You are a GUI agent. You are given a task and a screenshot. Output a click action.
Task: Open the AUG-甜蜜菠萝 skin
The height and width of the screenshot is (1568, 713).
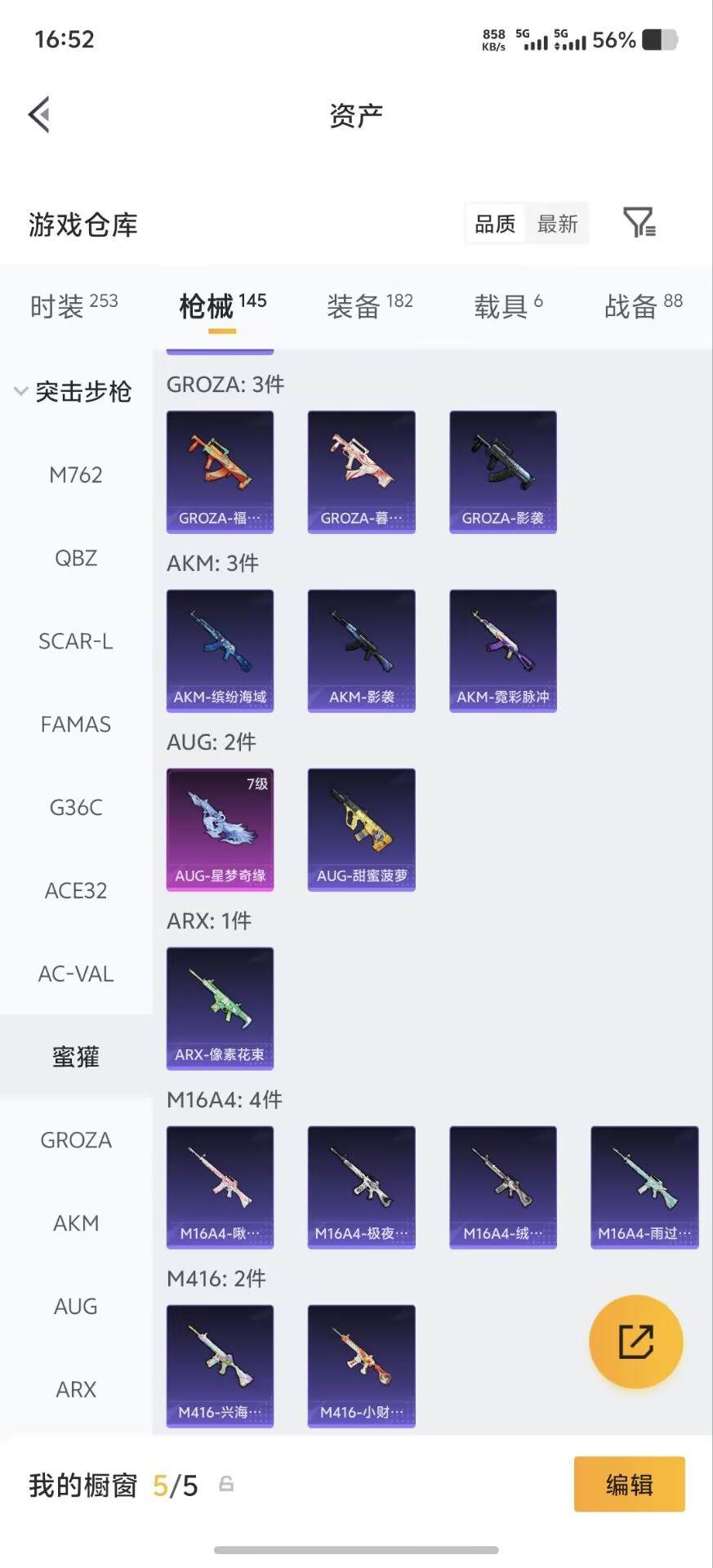[x=362, y=830]
